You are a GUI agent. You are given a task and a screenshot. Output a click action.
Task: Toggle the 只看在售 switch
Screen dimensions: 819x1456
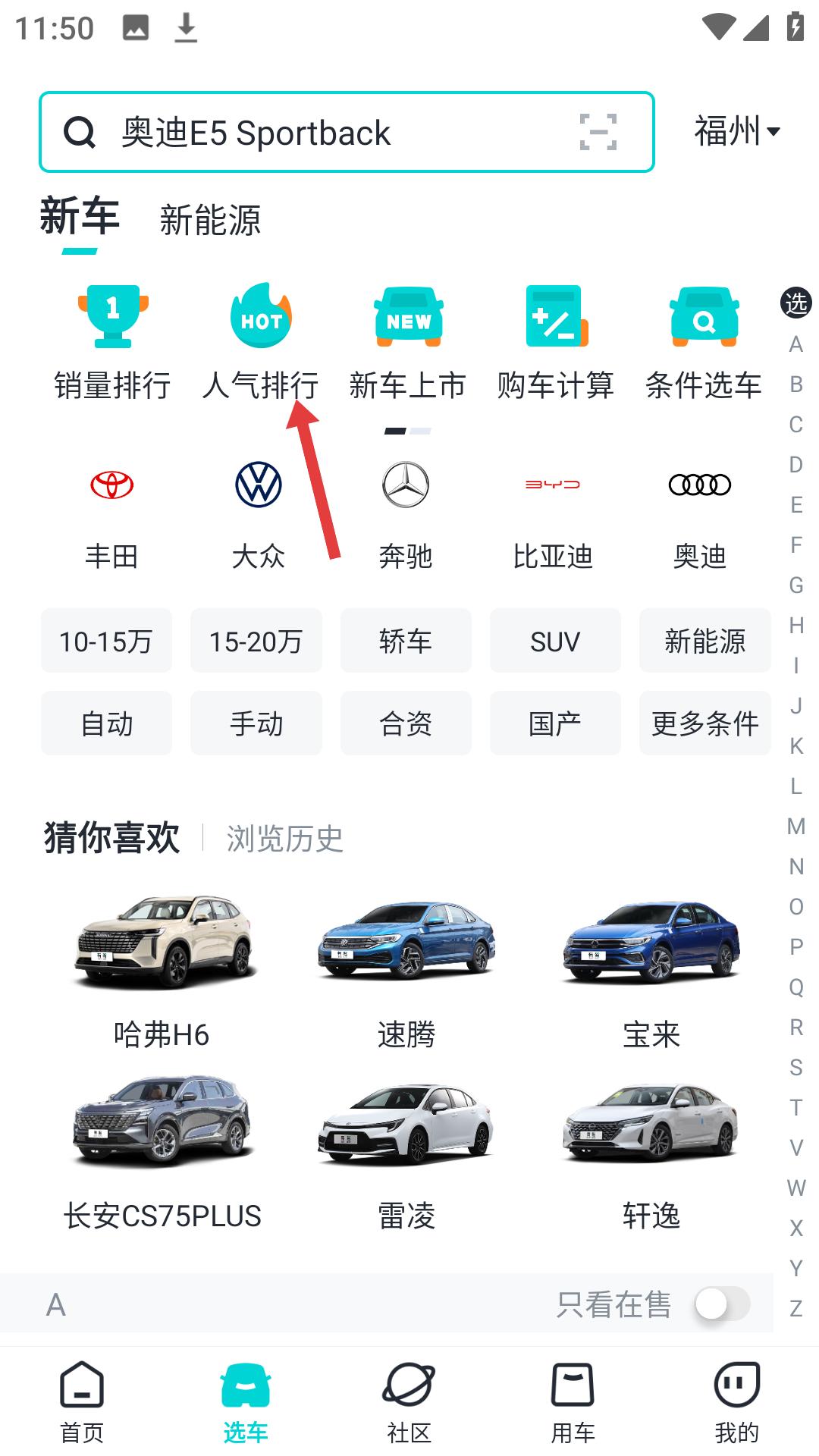click(722, 1304)
